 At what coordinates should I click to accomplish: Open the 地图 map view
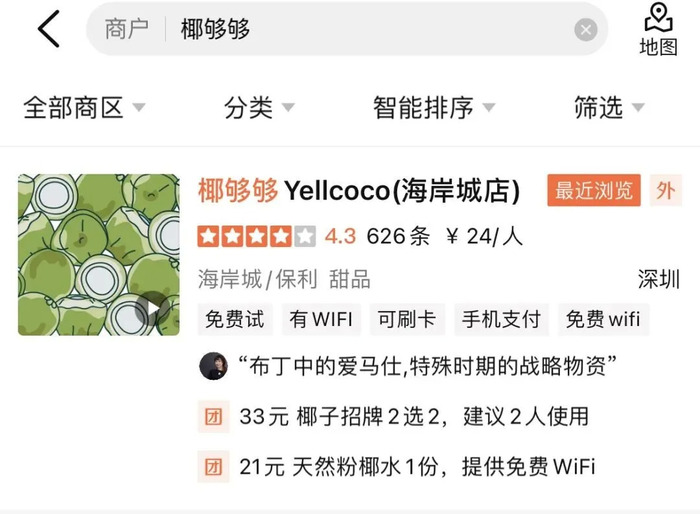[x=658, y=30]
